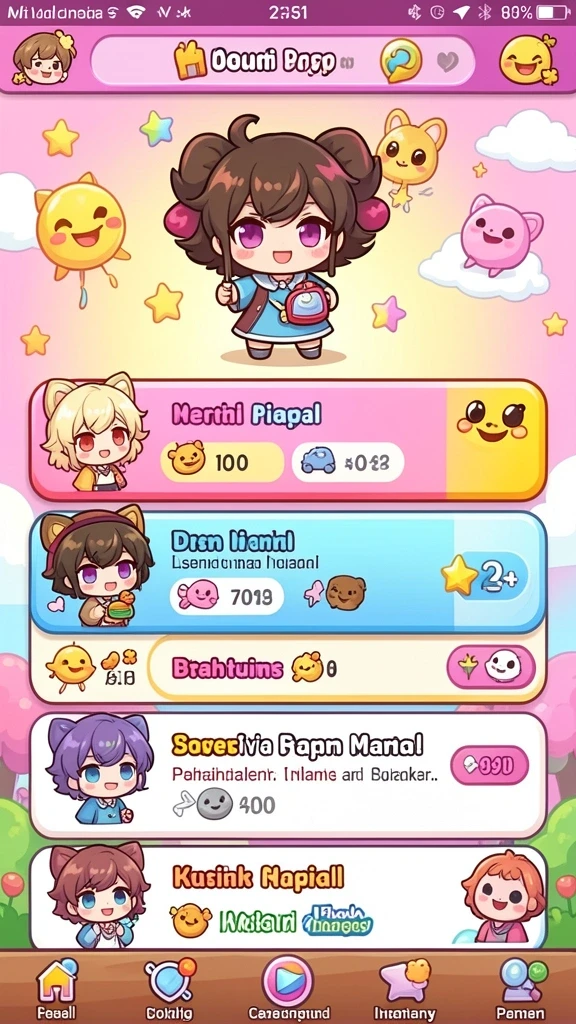The height and width of the screenshot is (1024, 576).
Task: Switch to the Intanany star tab
Action: click(x=404, y=988)
